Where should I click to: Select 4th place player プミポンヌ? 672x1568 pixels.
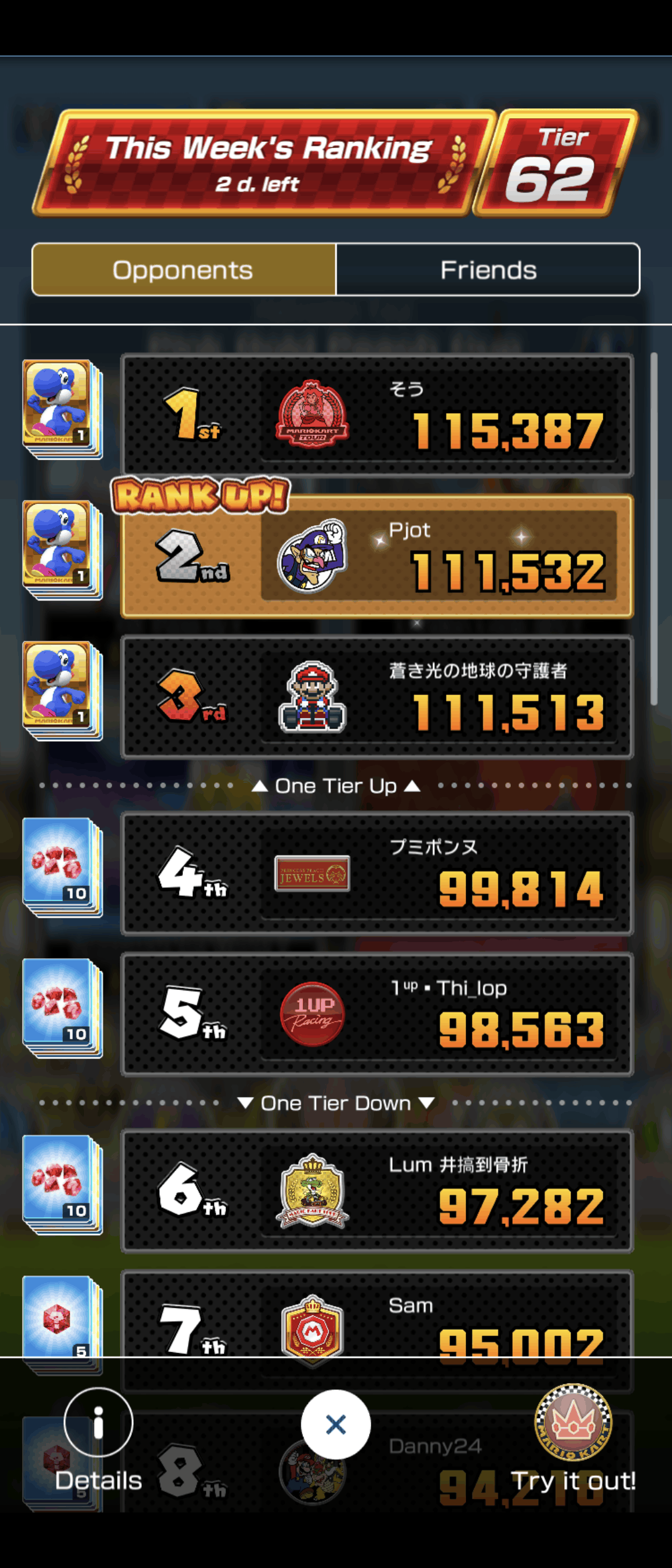pyautogui.click(x=377, y=873)
